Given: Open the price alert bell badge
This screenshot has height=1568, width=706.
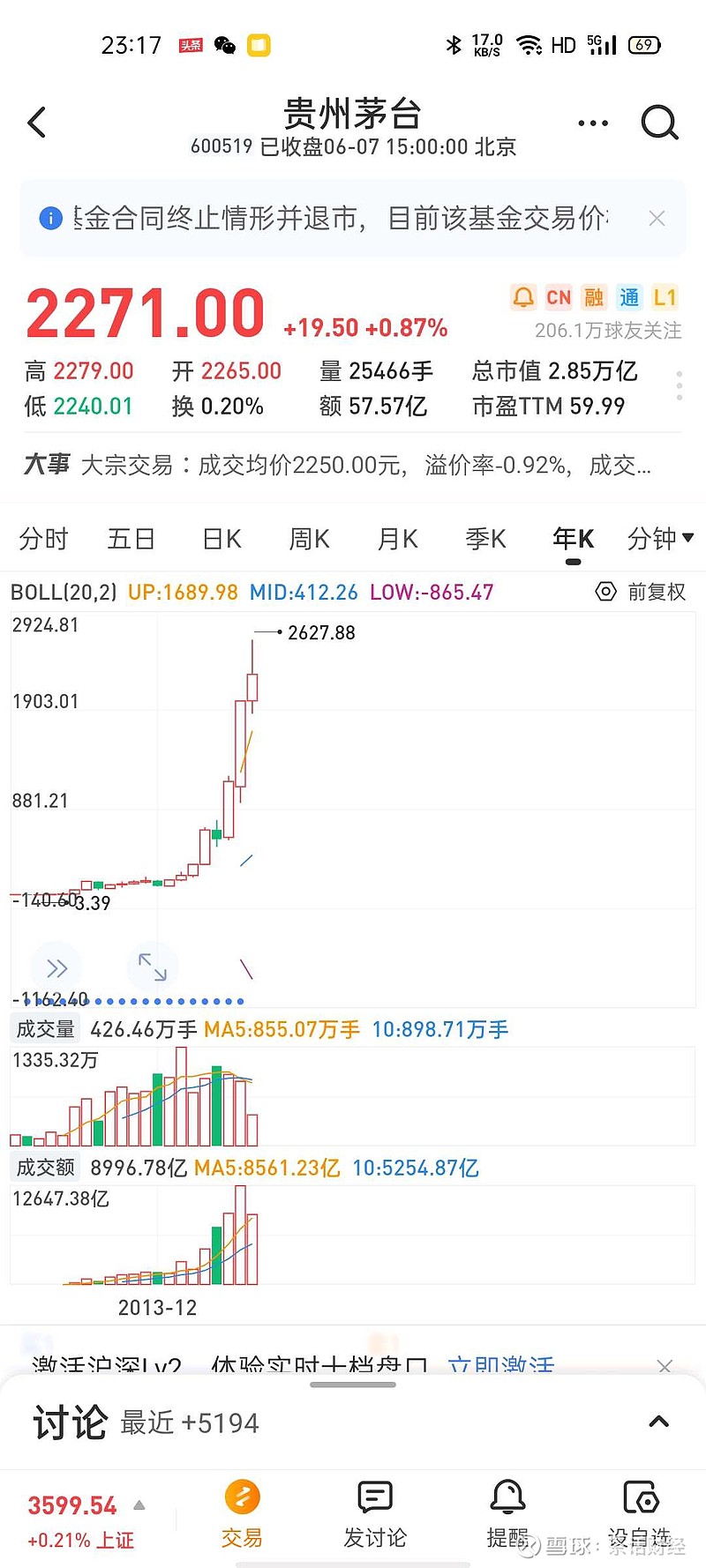Looking at the screenshot, I should coord(523,297).
